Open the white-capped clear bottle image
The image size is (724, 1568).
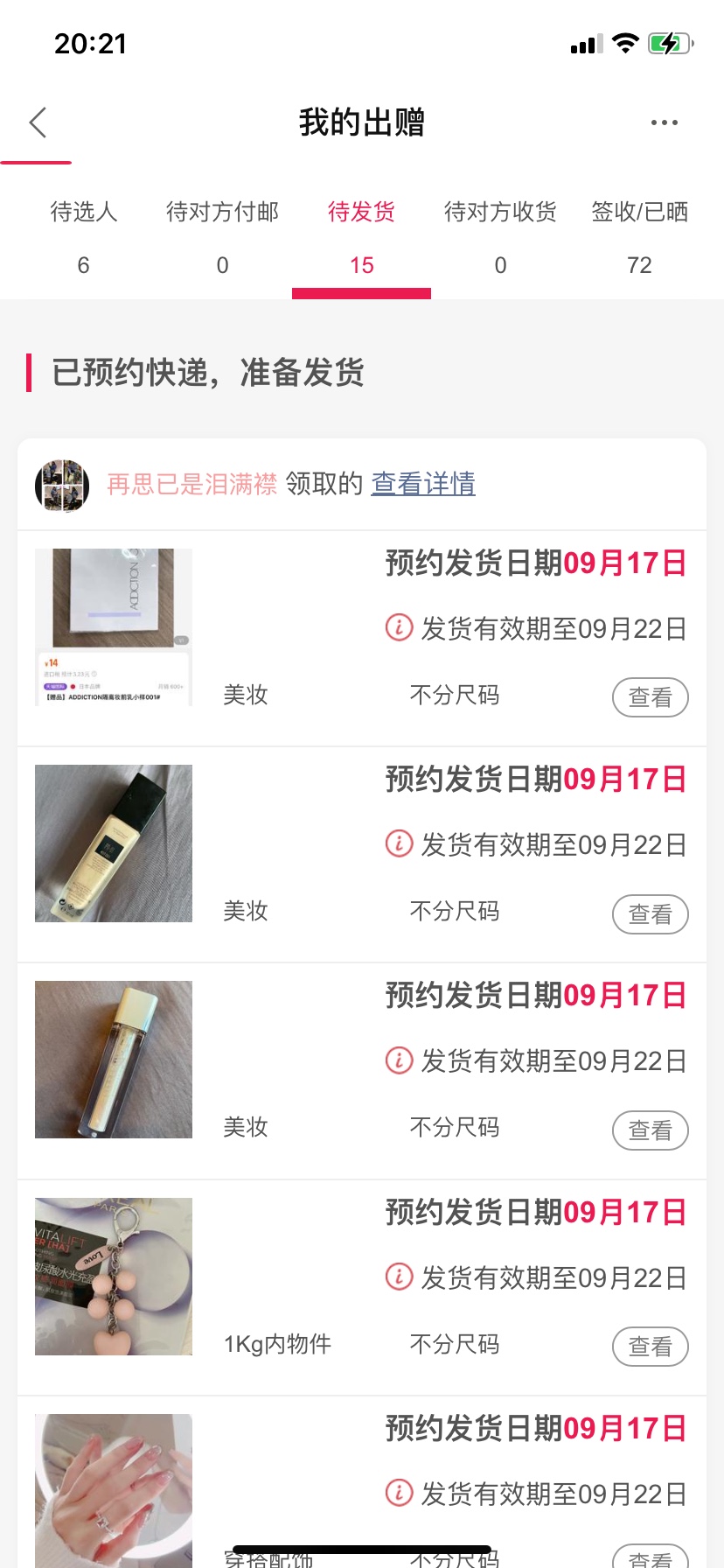(114, 1060)
